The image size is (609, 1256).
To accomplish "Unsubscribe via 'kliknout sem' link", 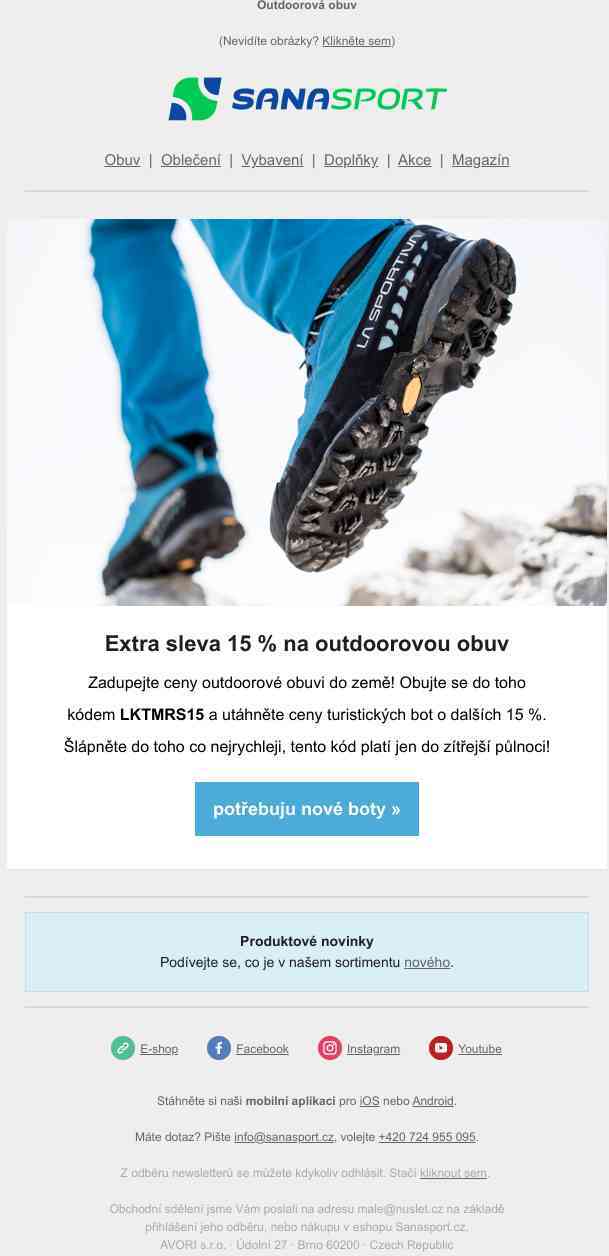I will [x=453, y=1173].
